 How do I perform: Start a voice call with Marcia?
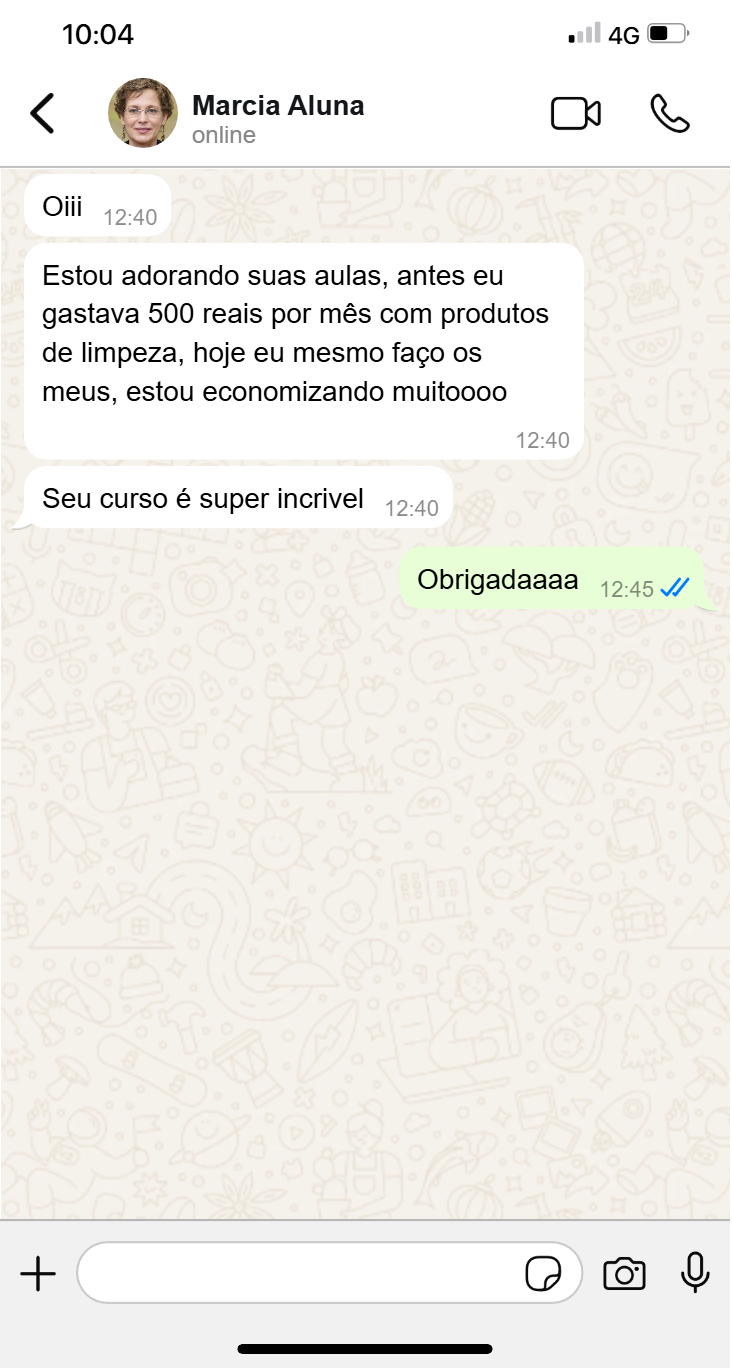point(669,113)
